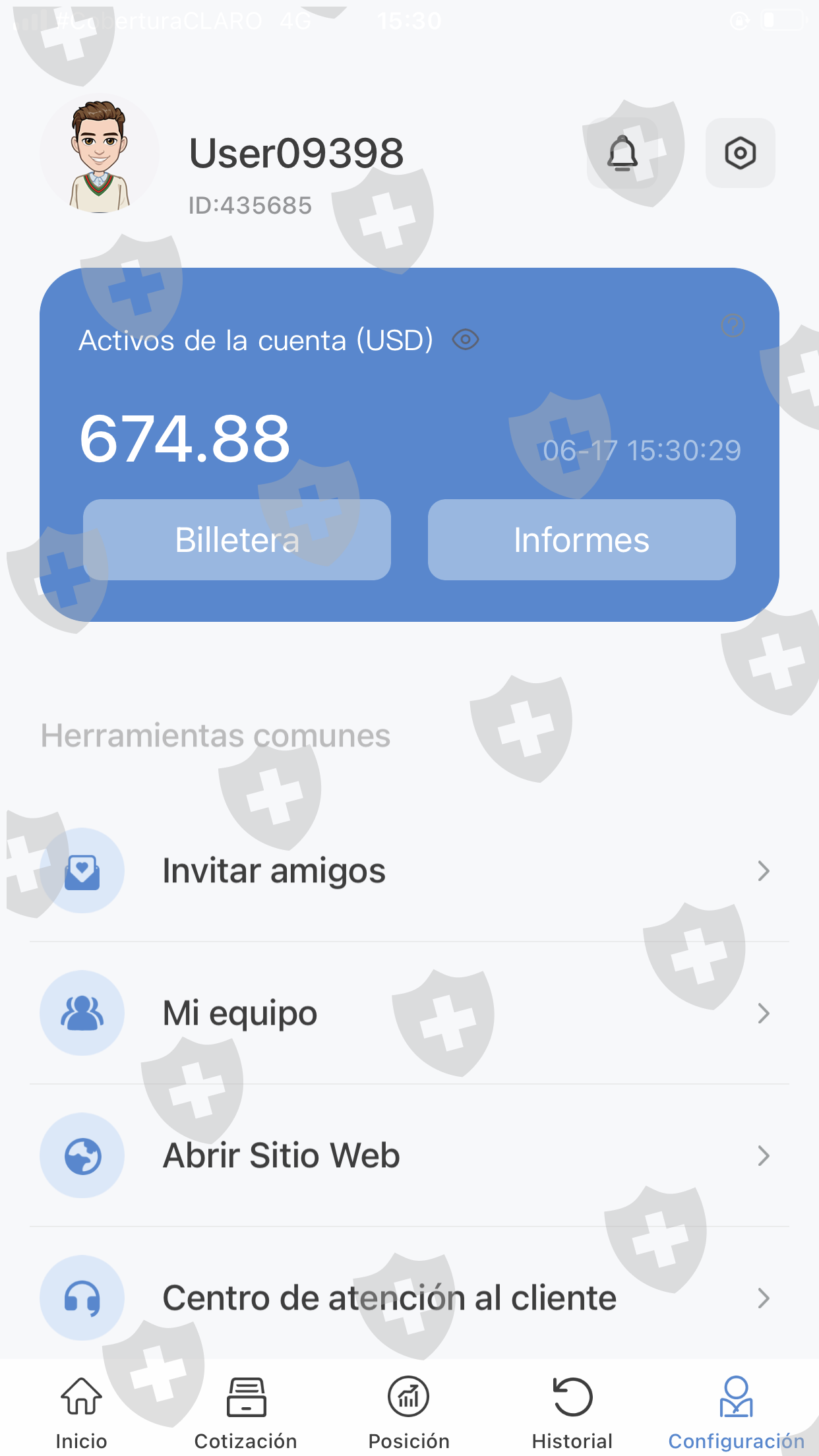Screen dimensions: 819x1456
Task: Open Centro de atención al cliente
Action: 409,1298
